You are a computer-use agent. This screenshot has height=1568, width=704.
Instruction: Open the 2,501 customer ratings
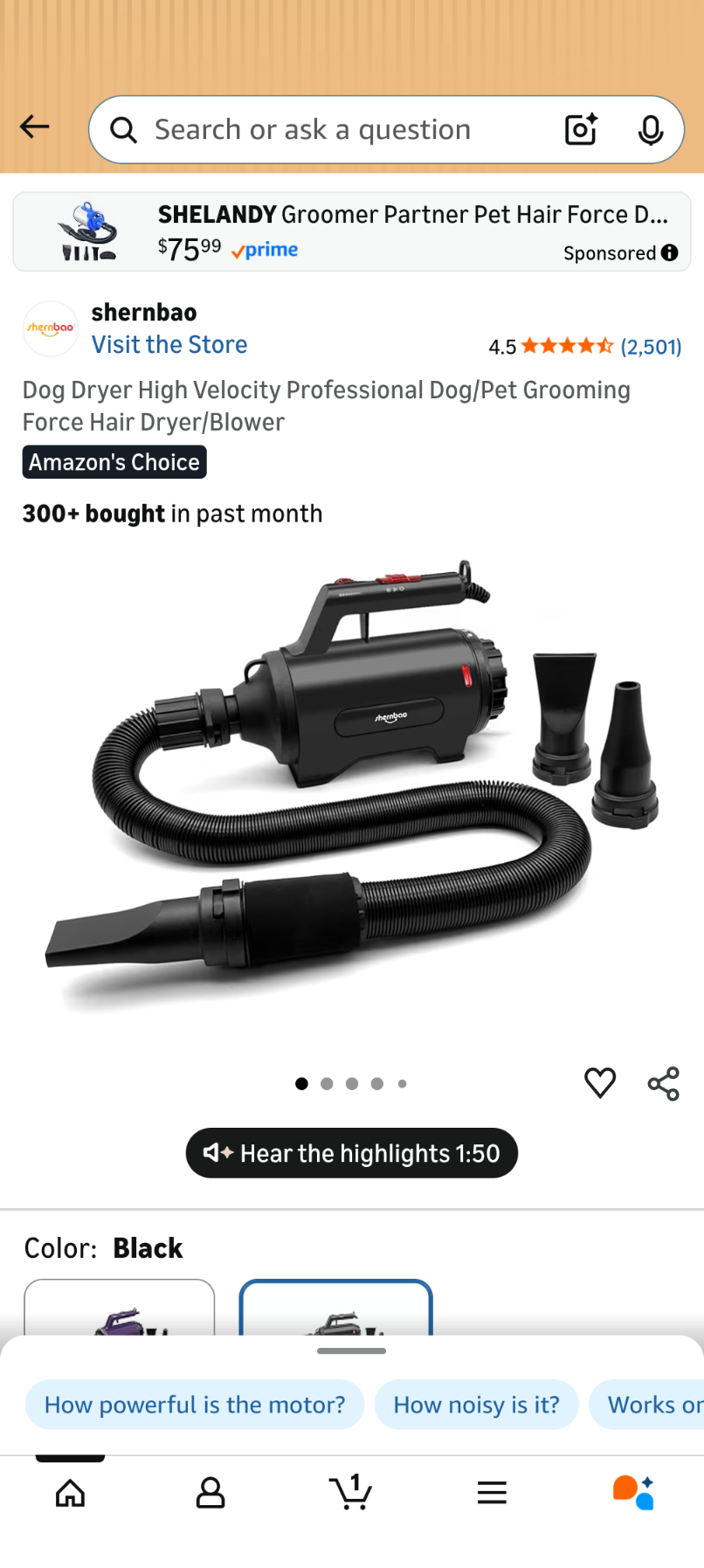(650, 347)
